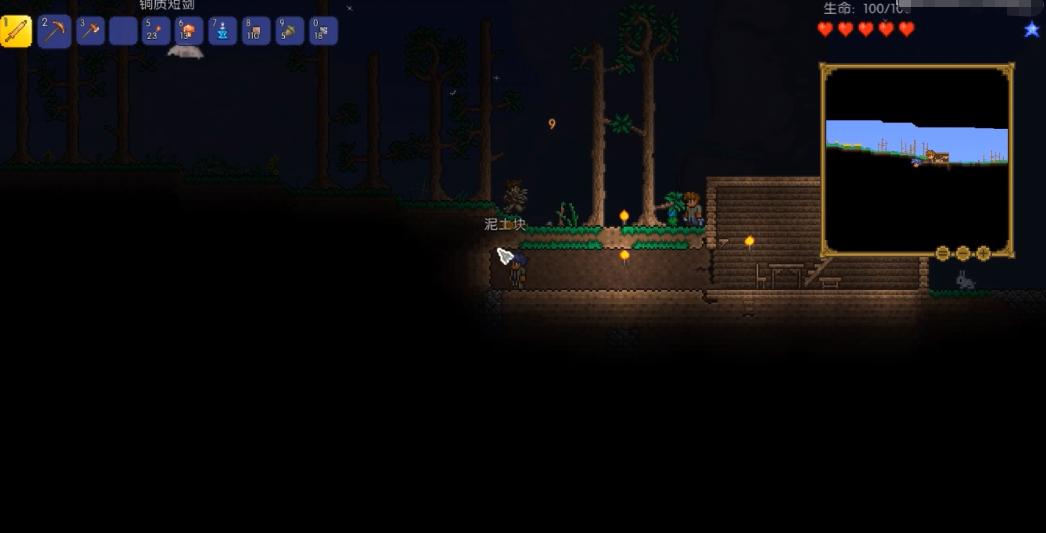Select the pickaxe in hotbar slot 2
This screenshot has height=533, width=1046.
pos(54,31)
